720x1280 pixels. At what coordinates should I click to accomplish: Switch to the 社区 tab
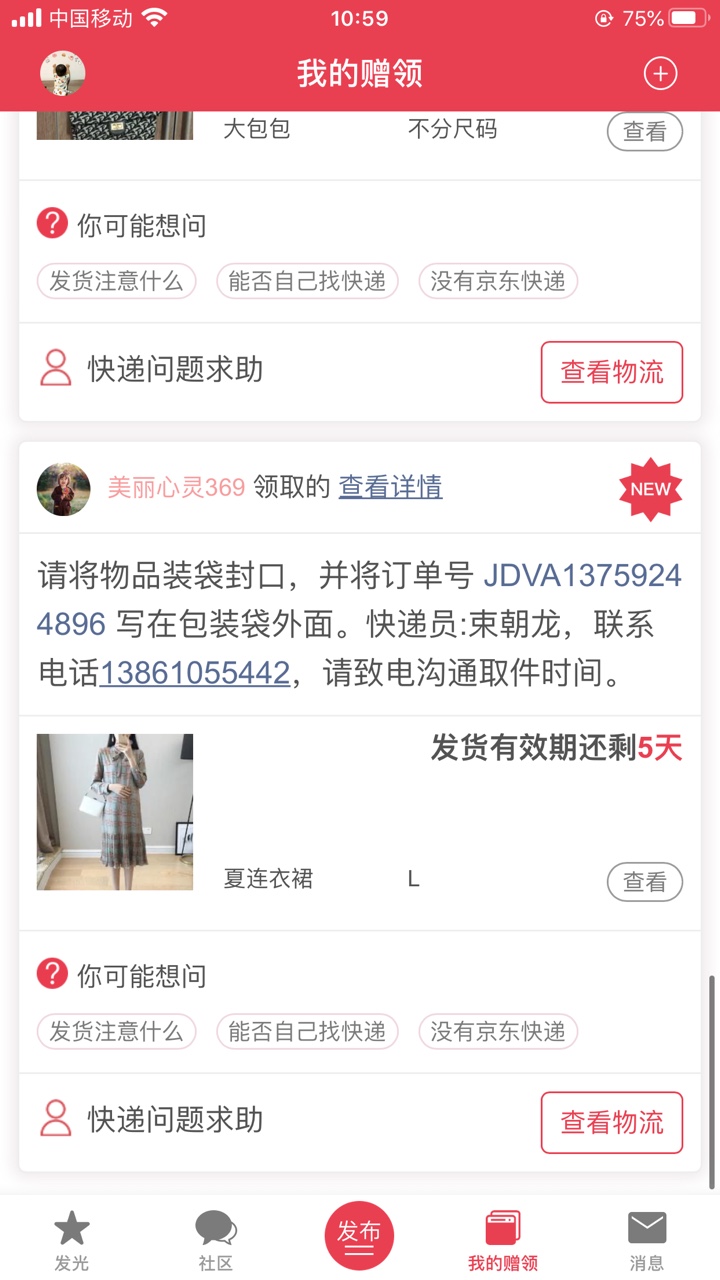[216, 1240]
